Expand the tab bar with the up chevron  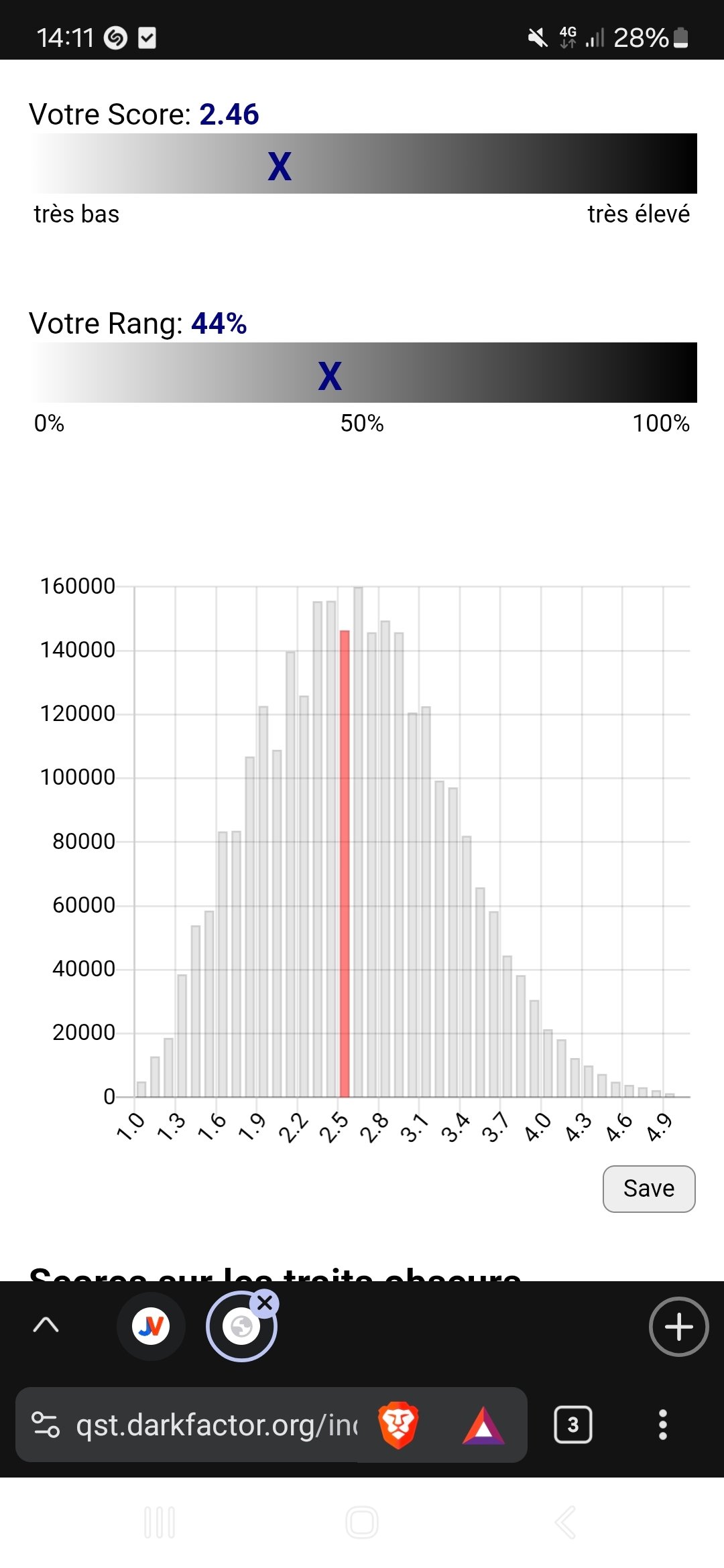[x=46, y=1325]
